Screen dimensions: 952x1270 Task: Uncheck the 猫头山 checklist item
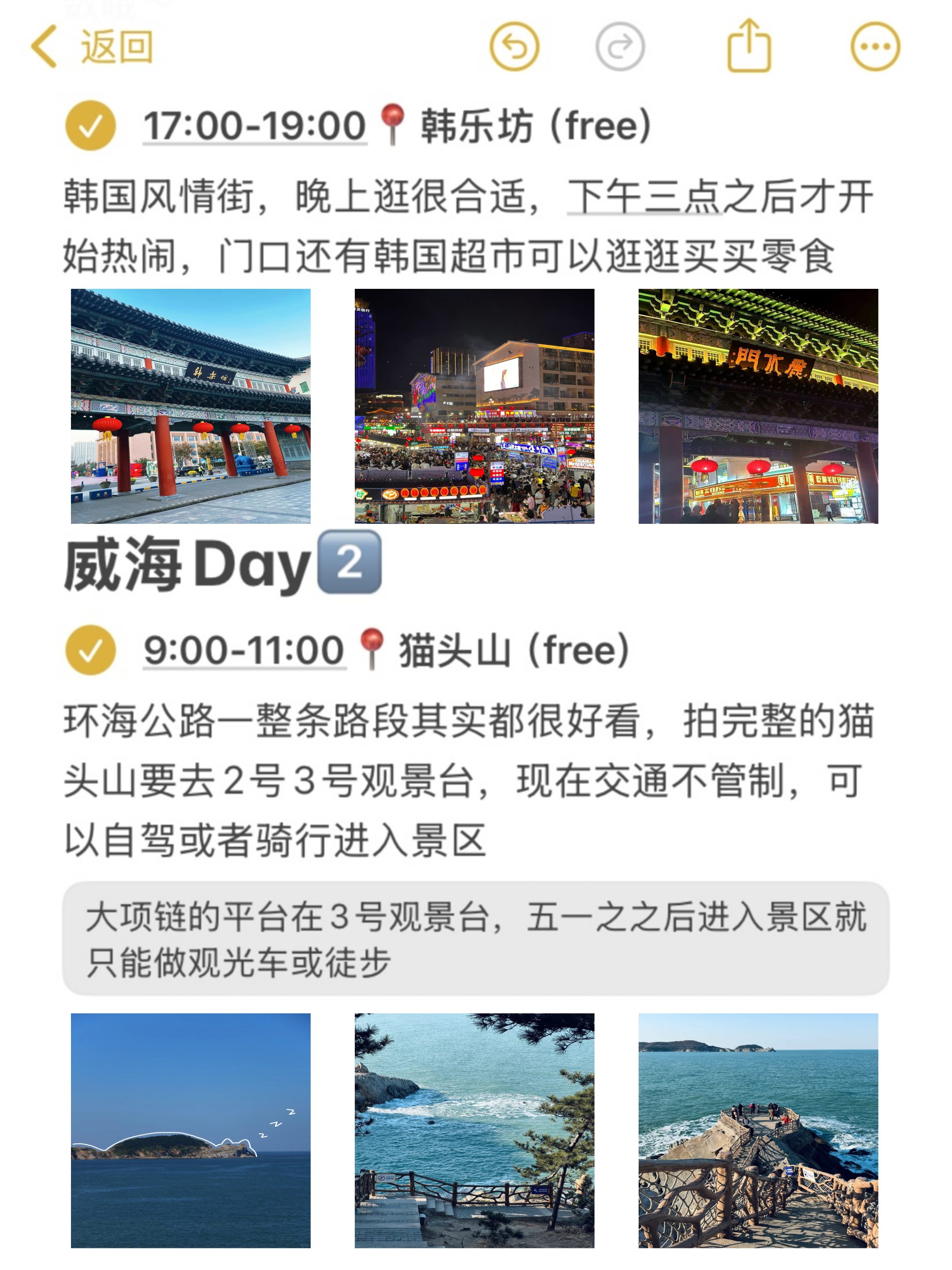pyautogui.click(x=91, y=650)
